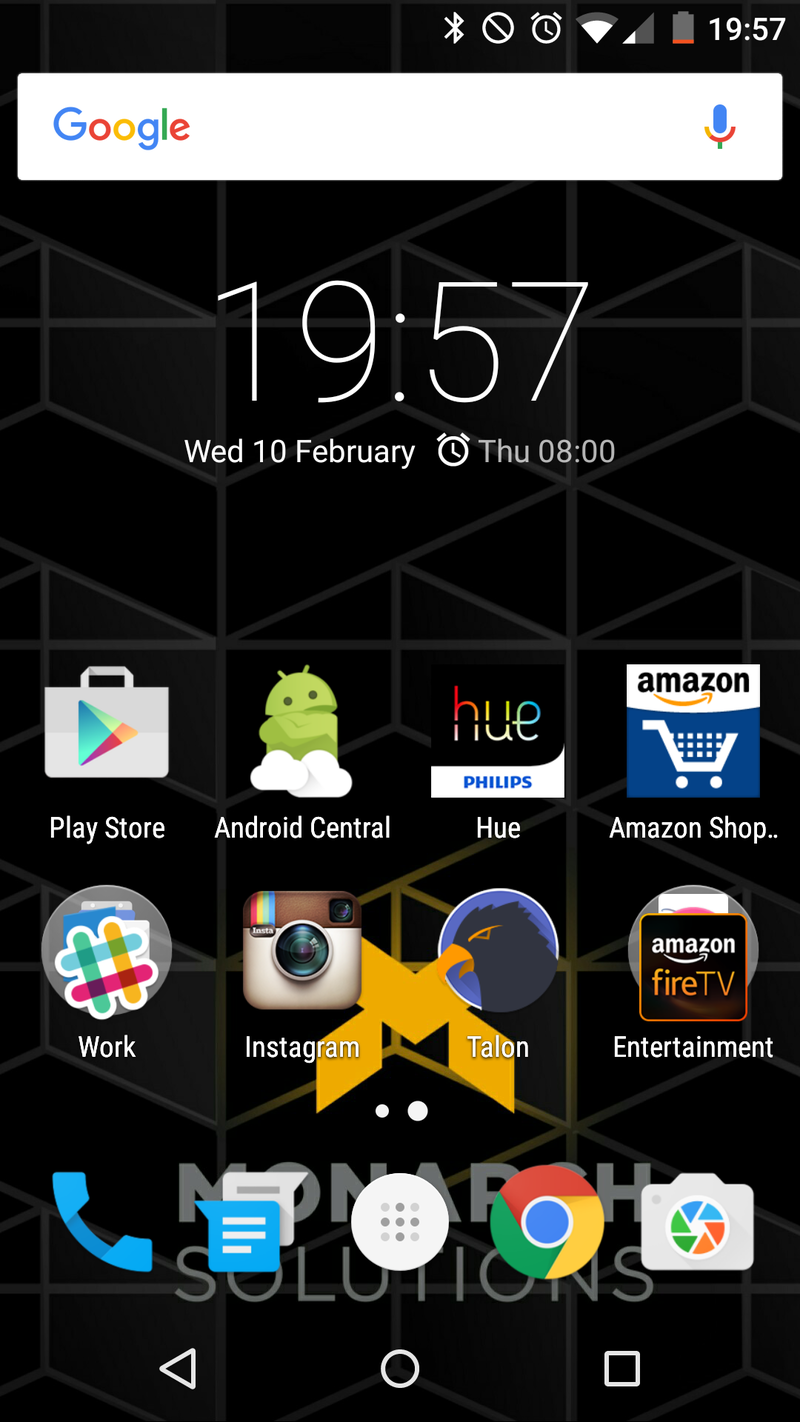Tap the Google voice search microphone
Image resolution: width=800 pixels, height=1422 pixels.
(x=718, y=127)
